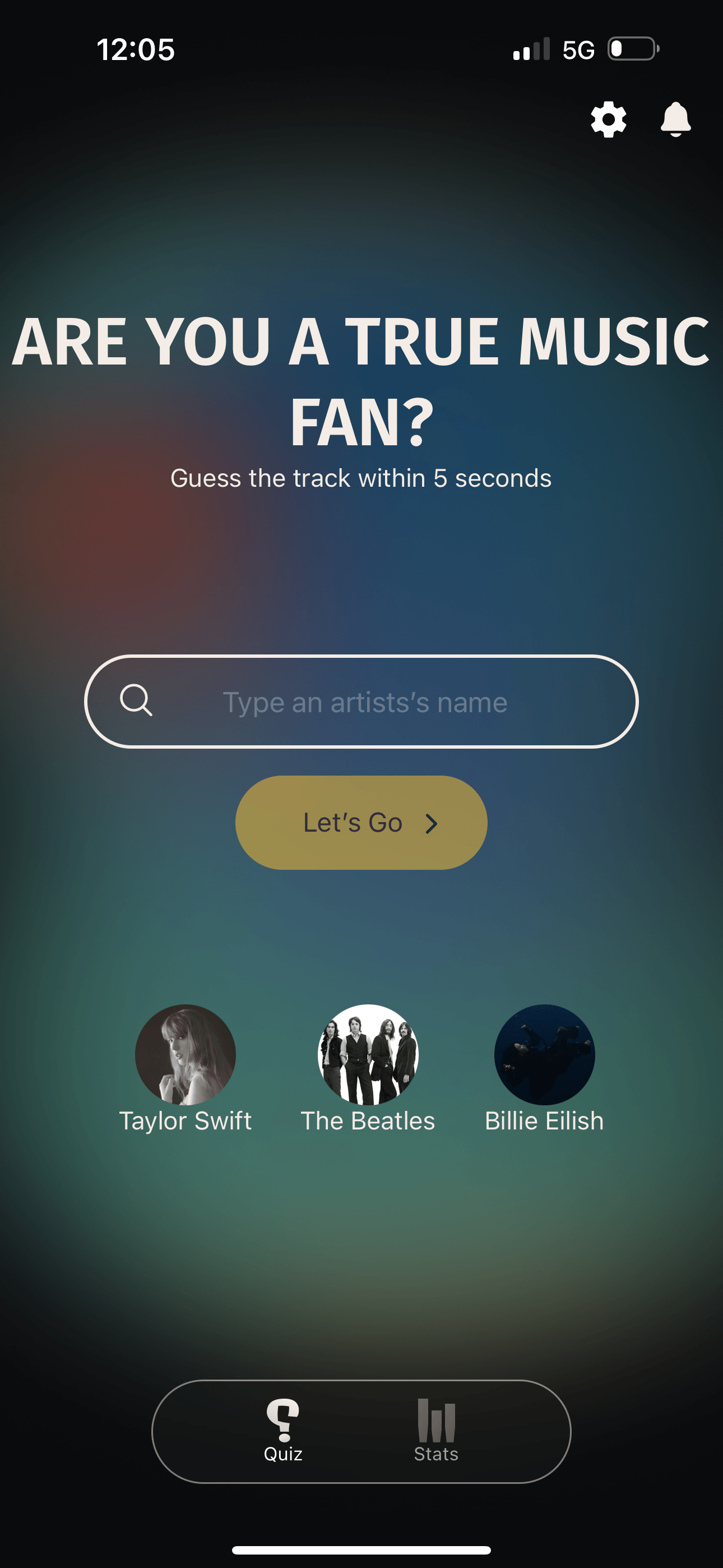This screenshot has width=723, height=1568.
Task: Tap the Let's Go button
Action: [x=361, y=822]
